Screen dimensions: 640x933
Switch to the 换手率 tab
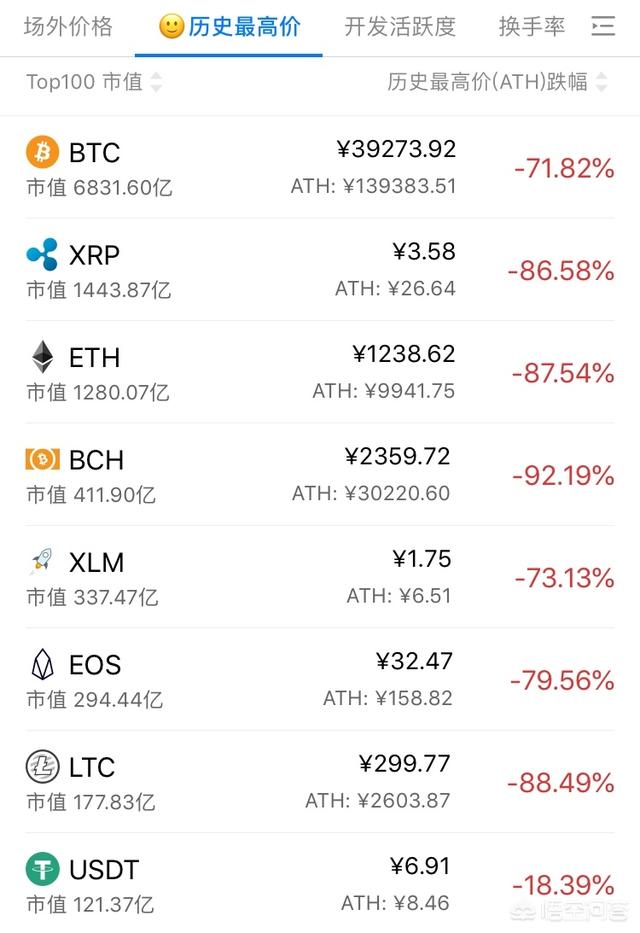tap(531, 27)
